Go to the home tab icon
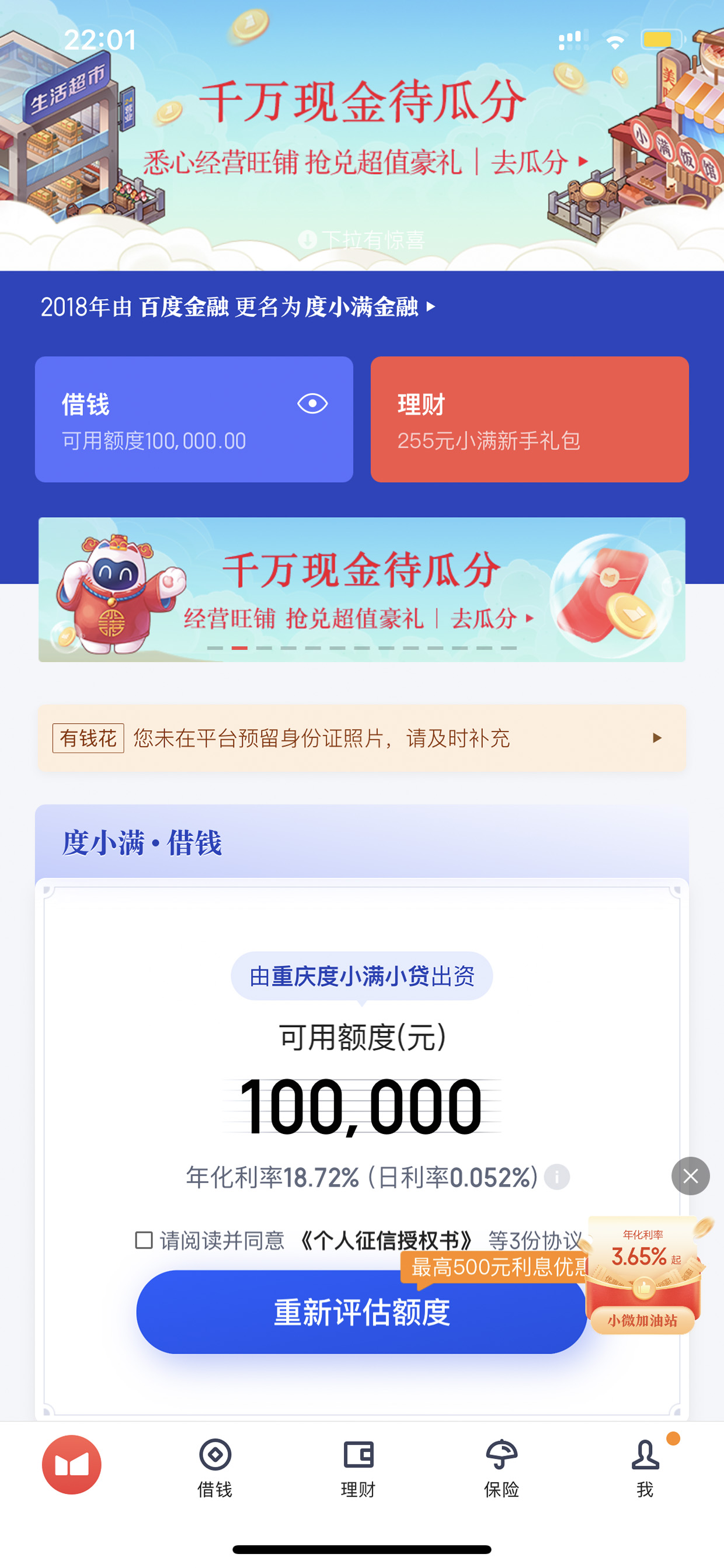 pyautogui.click(x=72, y=1465)
